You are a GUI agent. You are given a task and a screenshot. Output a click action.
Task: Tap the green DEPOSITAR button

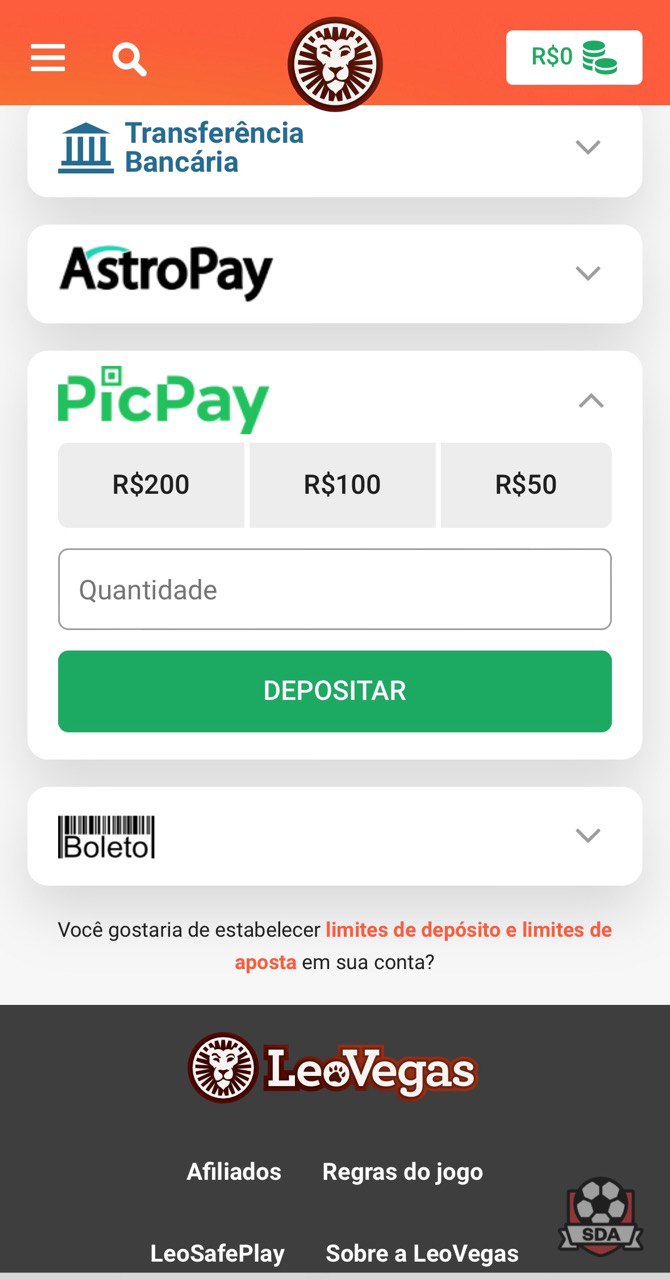335,691
